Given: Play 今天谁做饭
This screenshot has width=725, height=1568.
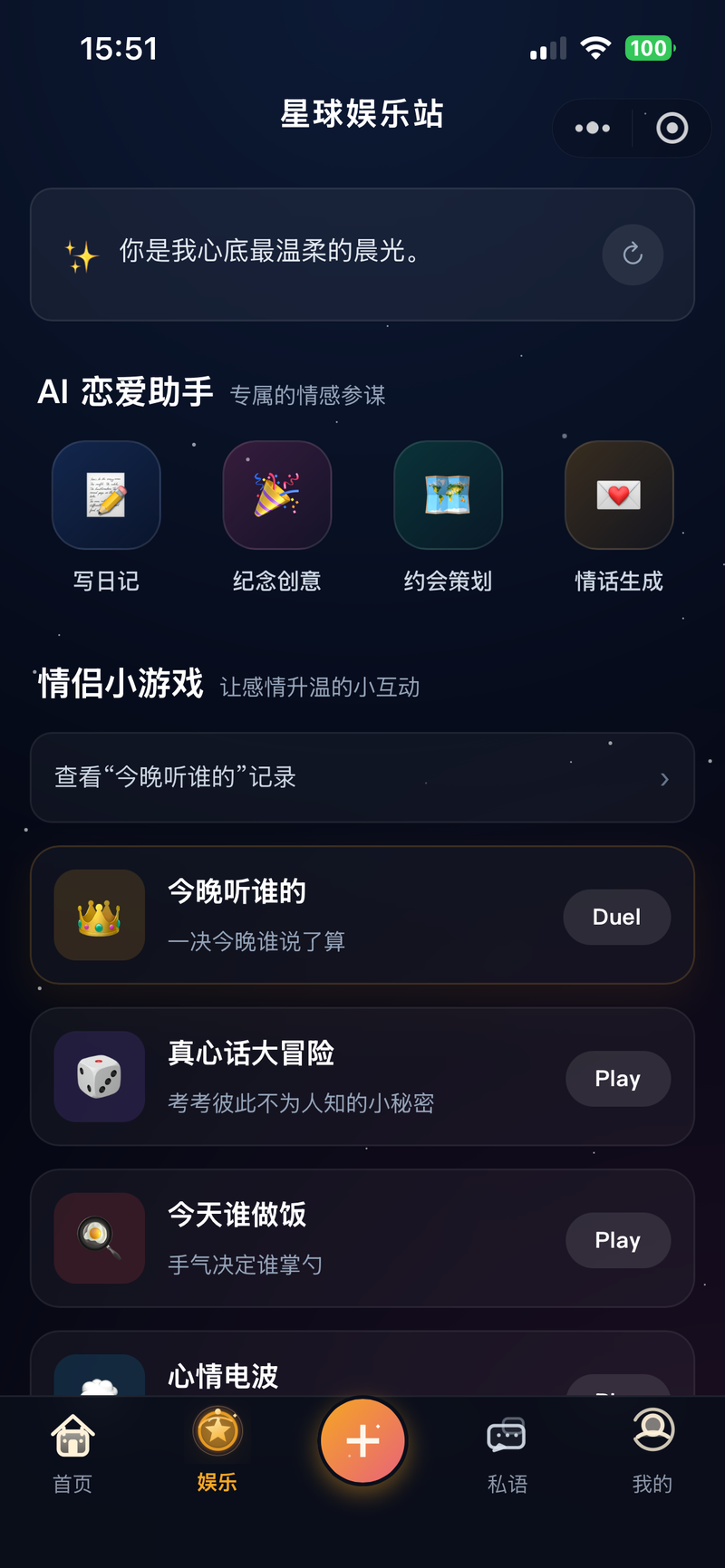Looking at the screenshot, I should 617,1240.
